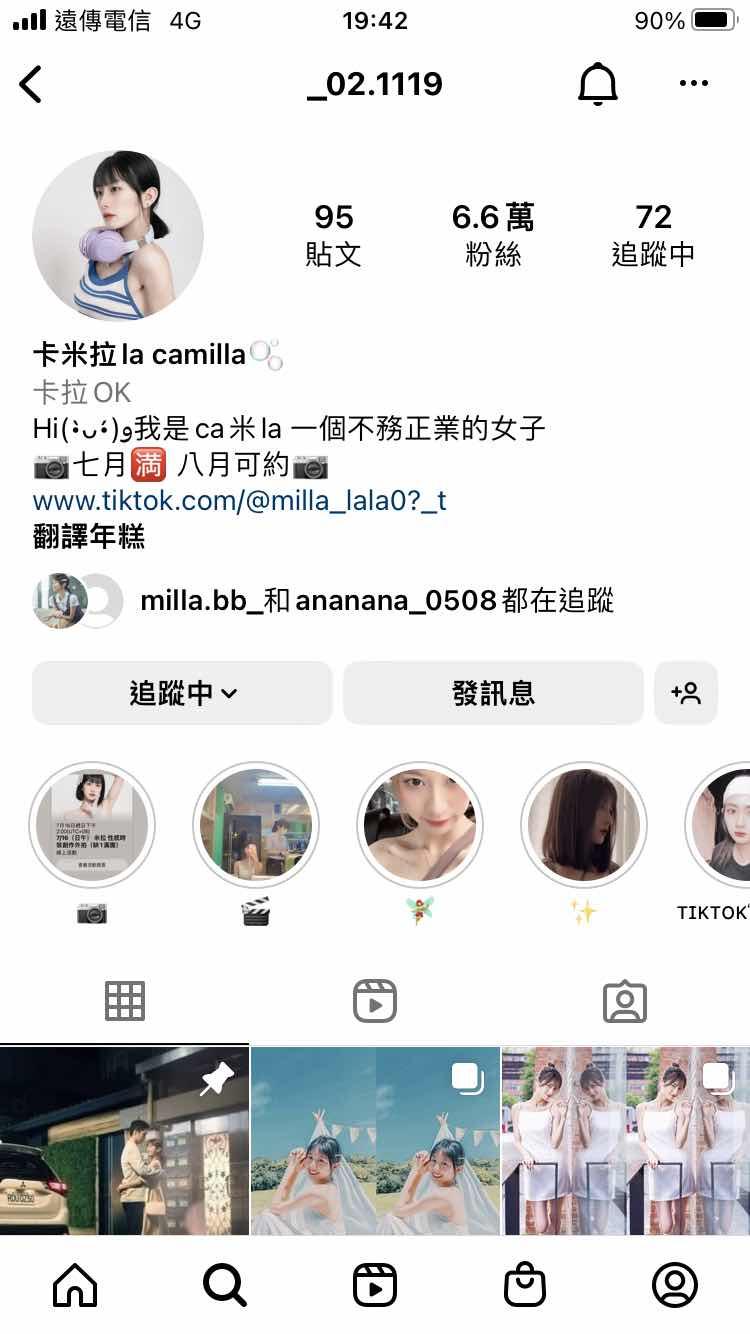Open the story highlight labeled with a camera emoji
Viewport: 750px width, 1334px height.
92,824
